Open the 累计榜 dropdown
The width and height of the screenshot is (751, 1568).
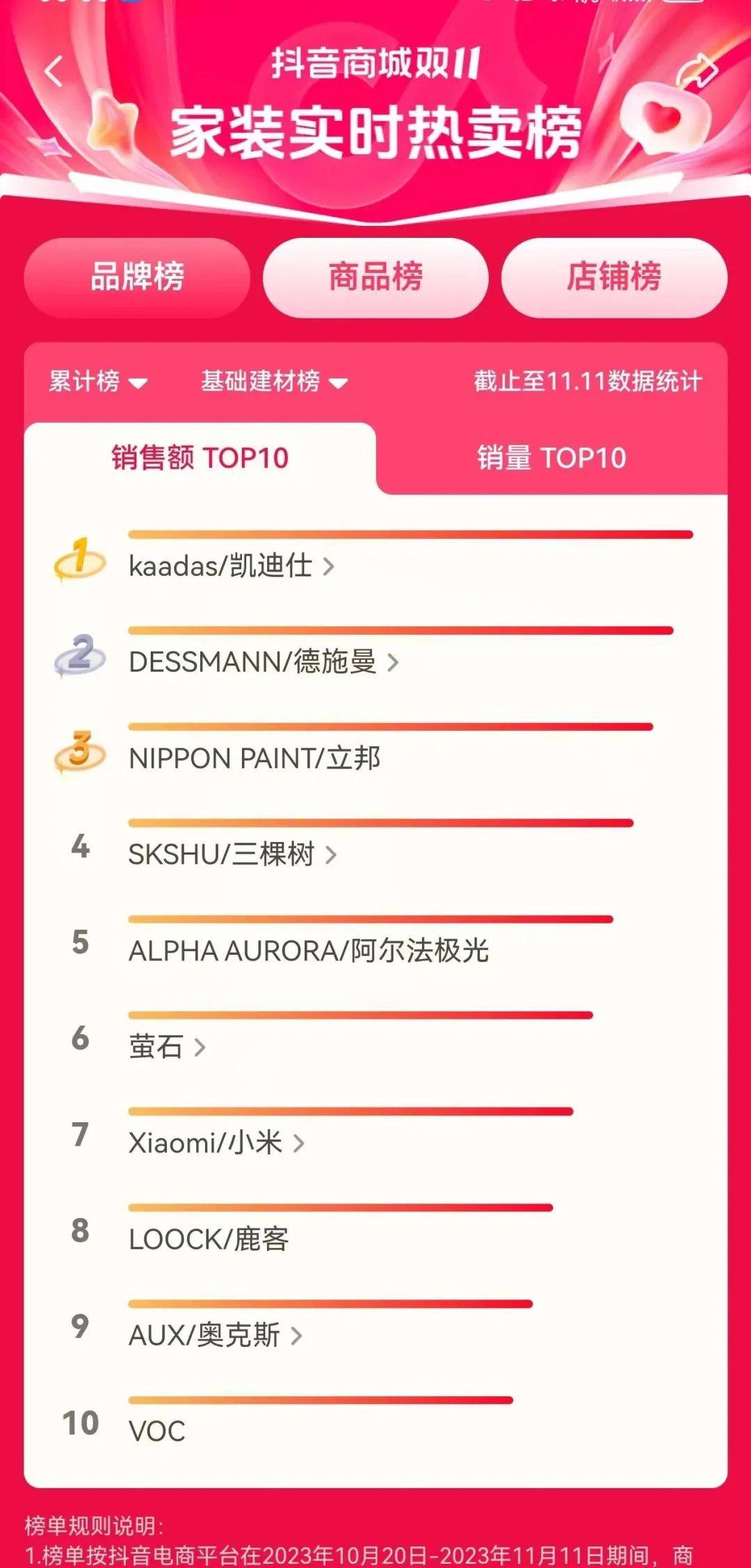click(97, 381)
